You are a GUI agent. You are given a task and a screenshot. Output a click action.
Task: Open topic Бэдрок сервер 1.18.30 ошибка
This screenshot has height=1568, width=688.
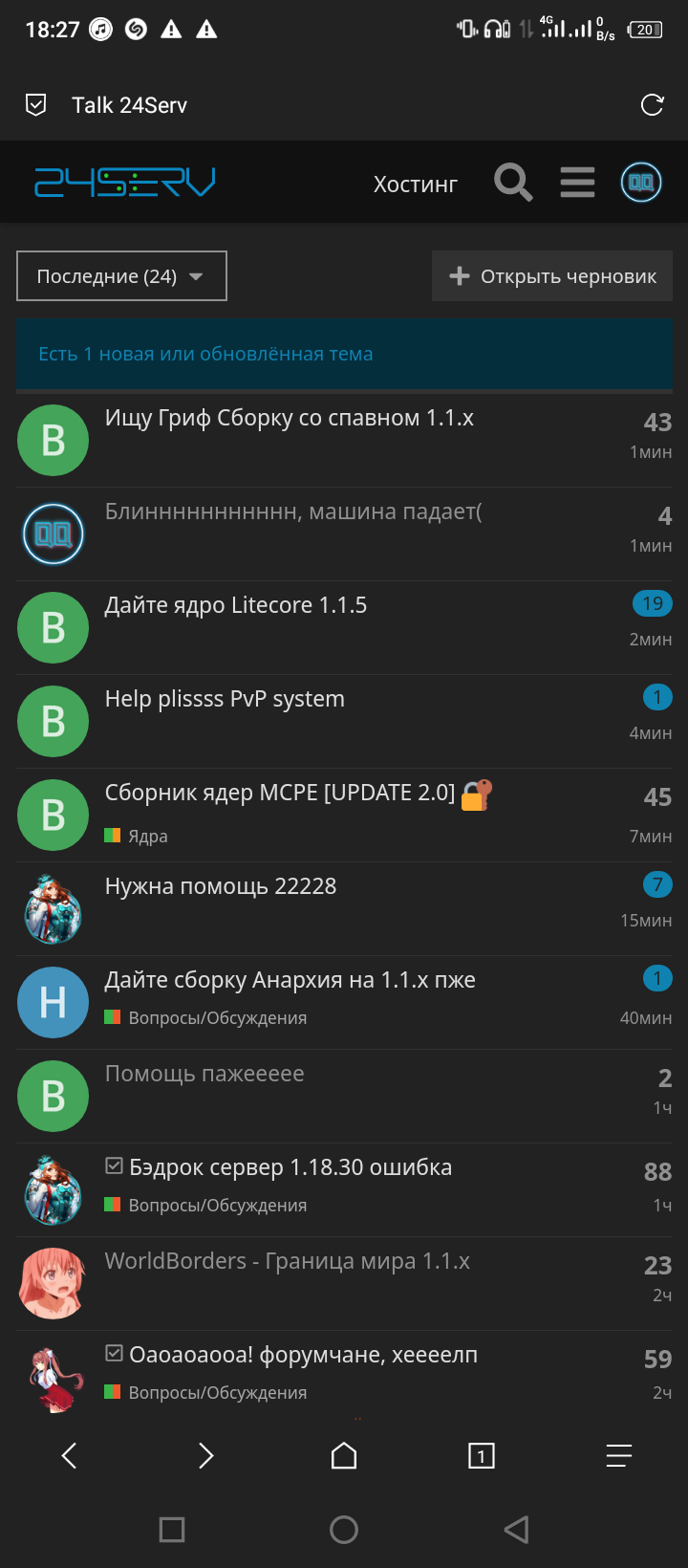tap(290, 1167)
